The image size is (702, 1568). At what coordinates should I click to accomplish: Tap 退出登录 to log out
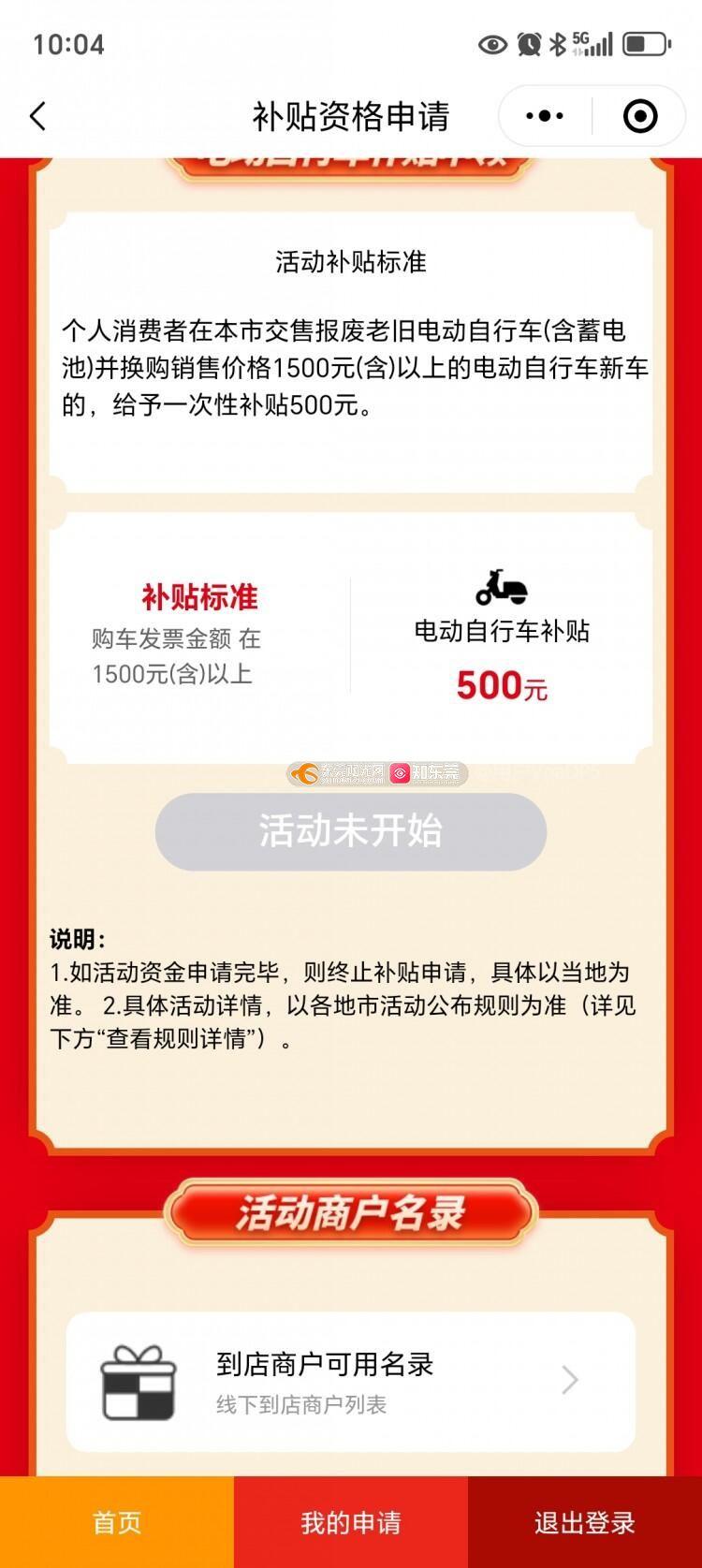pyautogui.click(x=585, y=1522)
